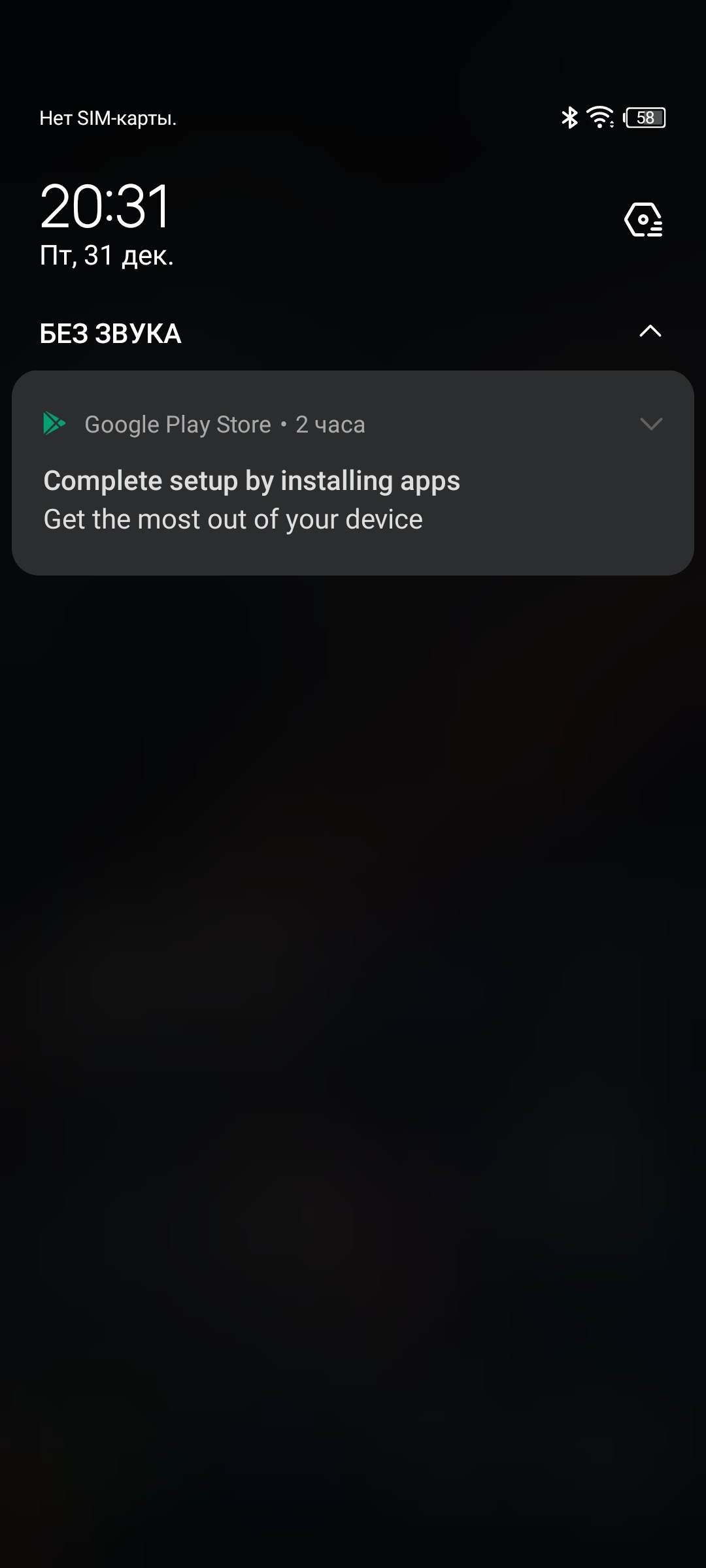Open the notification settings icon

(x=644, y=220)
